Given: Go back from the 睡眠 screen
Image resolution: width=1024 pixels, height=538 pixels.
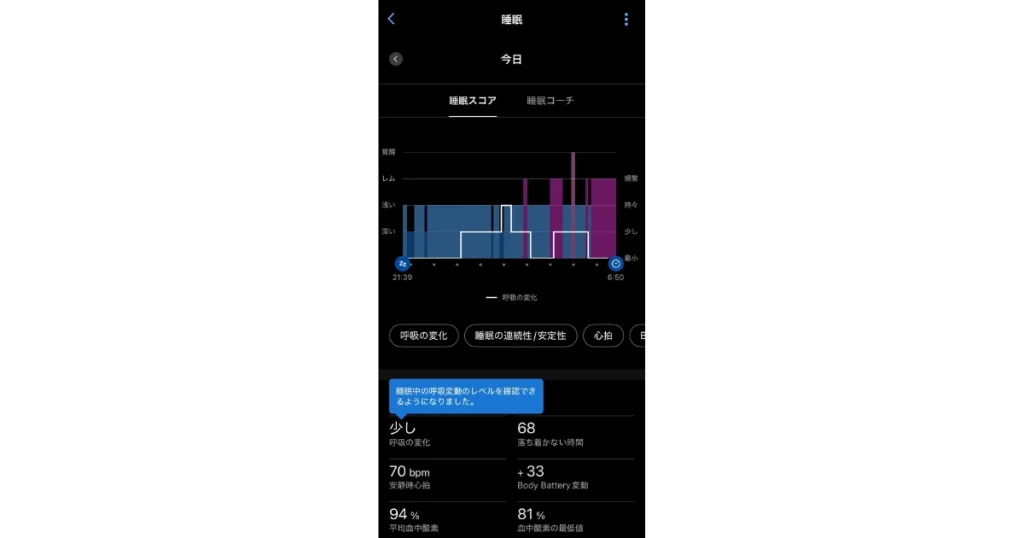Looking at the screenshot, I should (391, 19).
